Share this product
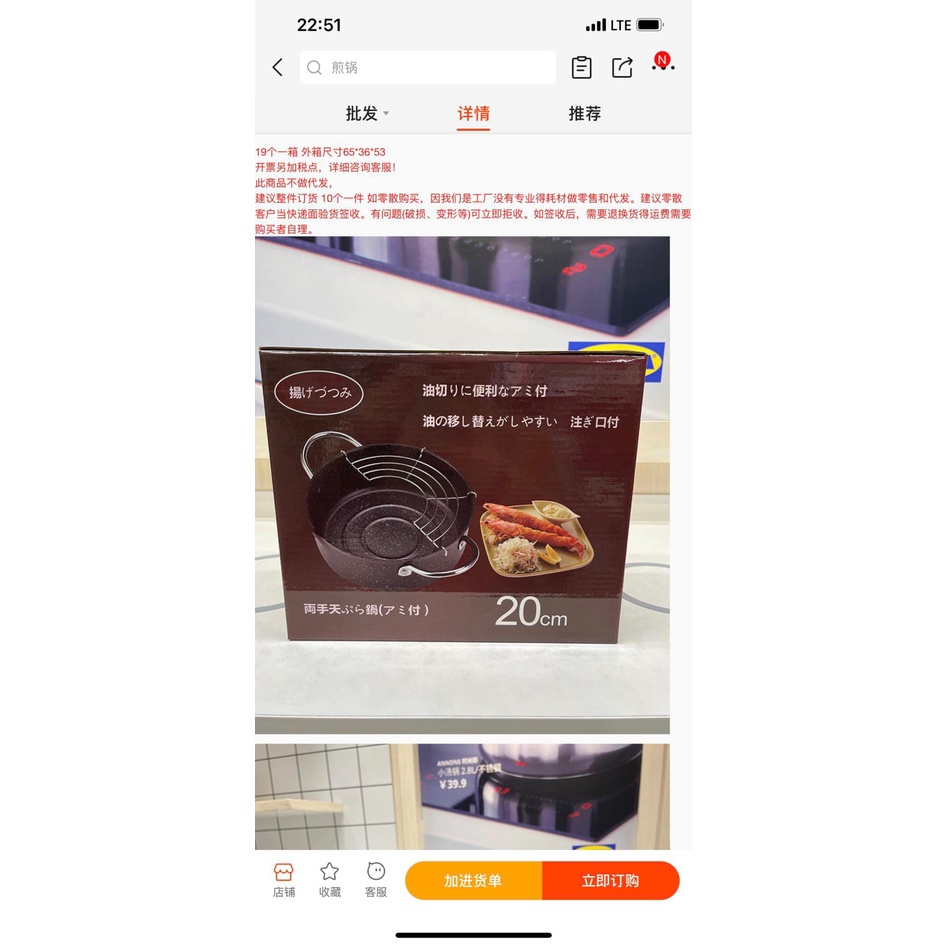Image resolution: width=946 pixels, height=946 pixels. pos(622,67)
